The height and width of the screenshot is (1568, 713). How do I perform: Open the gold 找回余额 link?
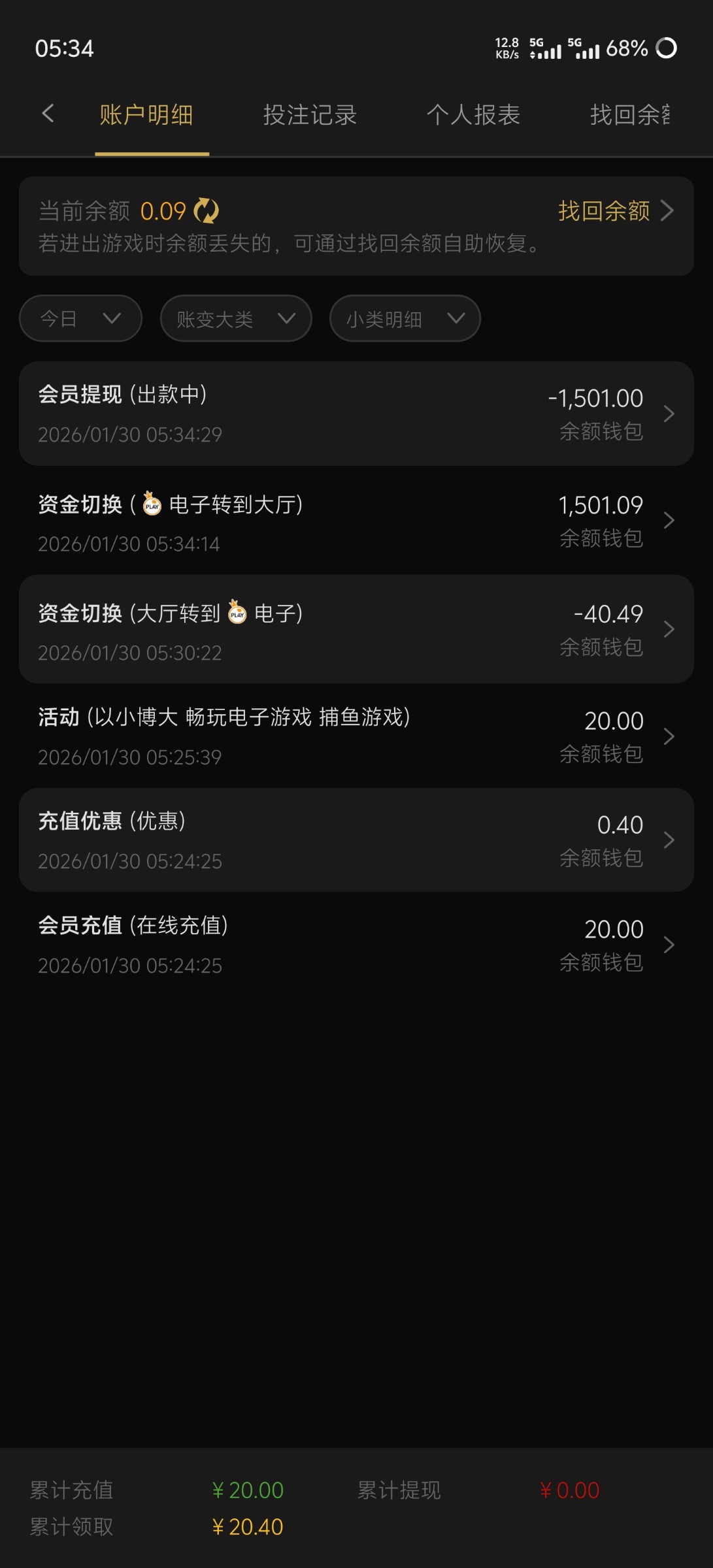615,211
